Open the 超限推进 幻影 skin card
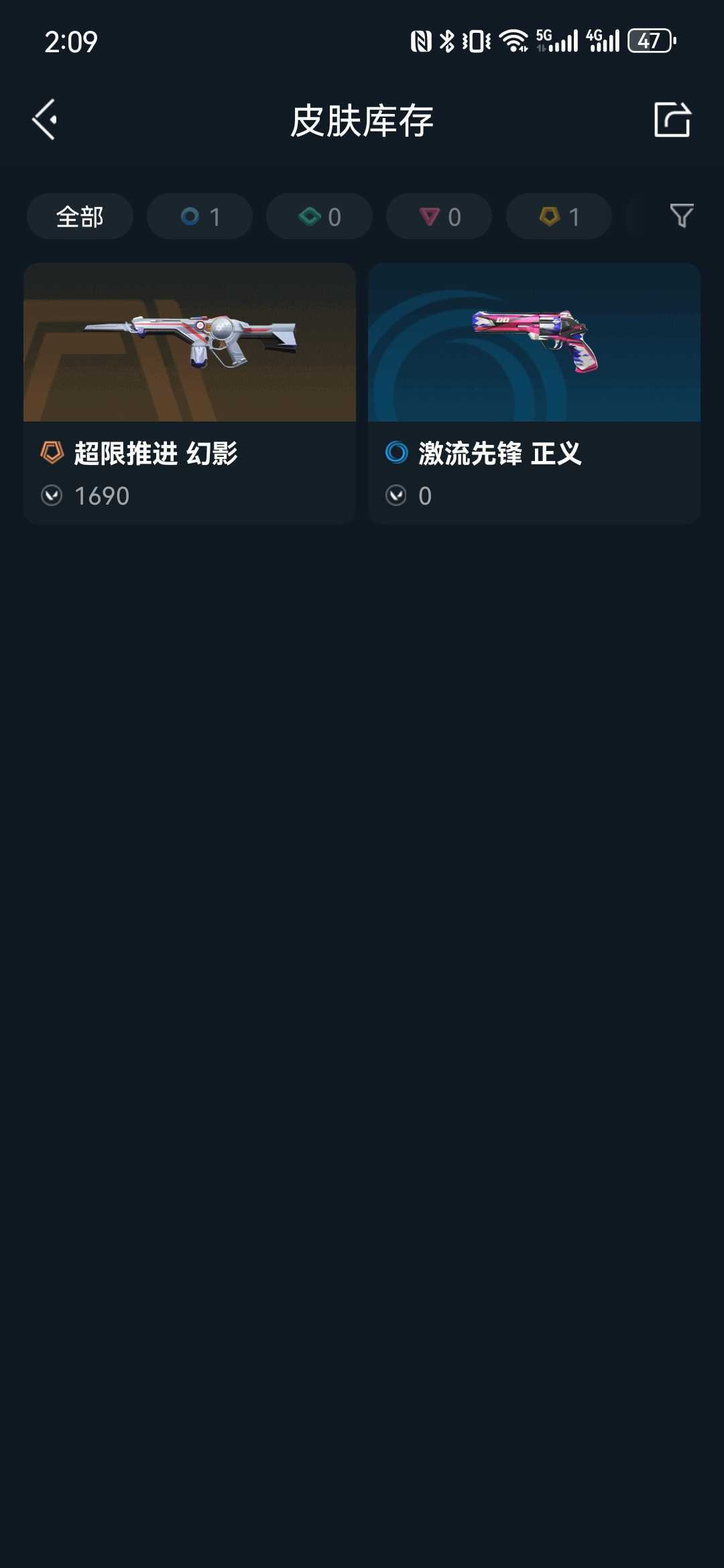Screen dimensions: 724x1568 point(190,393)
